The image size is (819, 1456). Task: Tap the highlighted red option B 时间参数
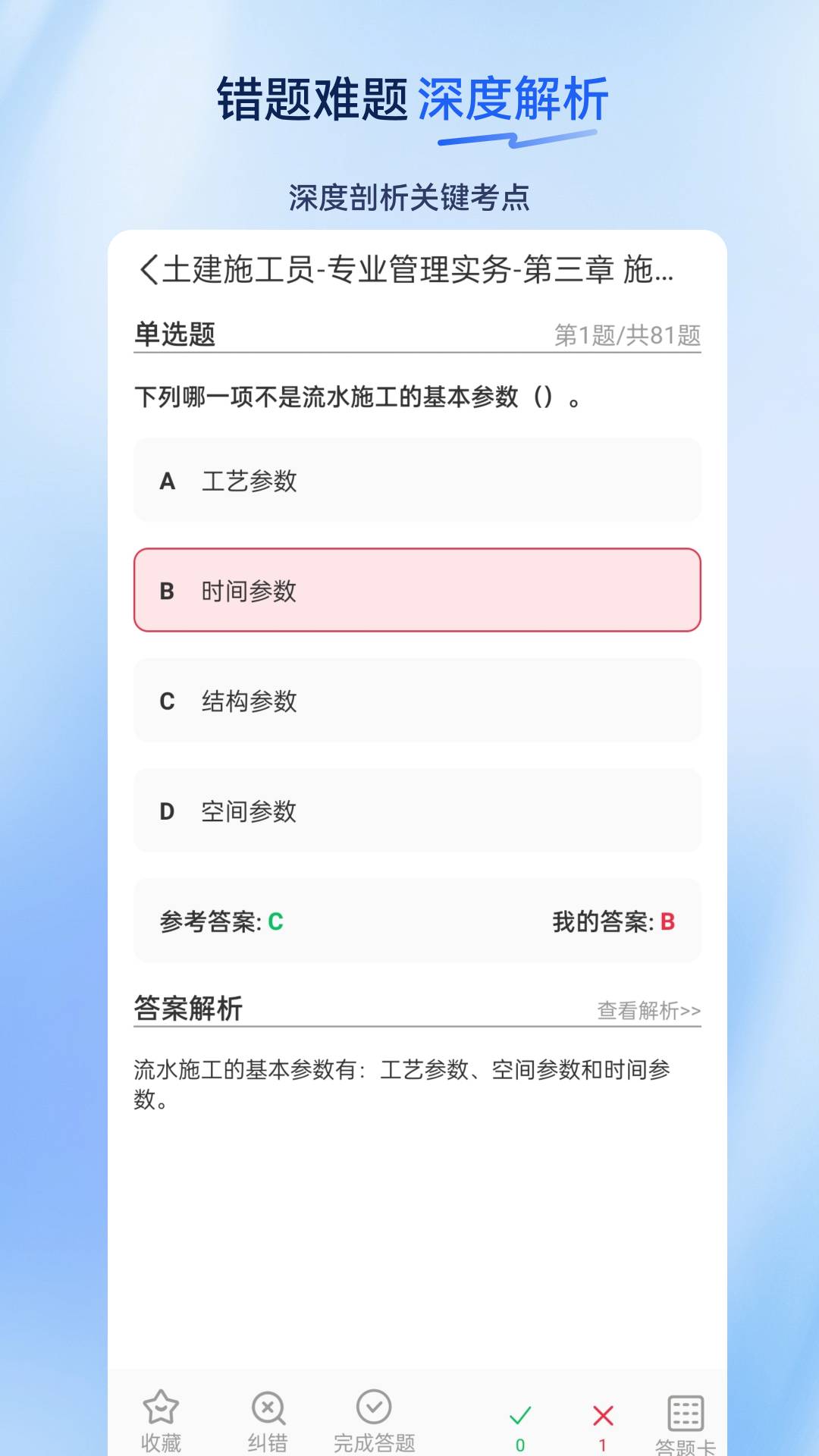point(417,590)
